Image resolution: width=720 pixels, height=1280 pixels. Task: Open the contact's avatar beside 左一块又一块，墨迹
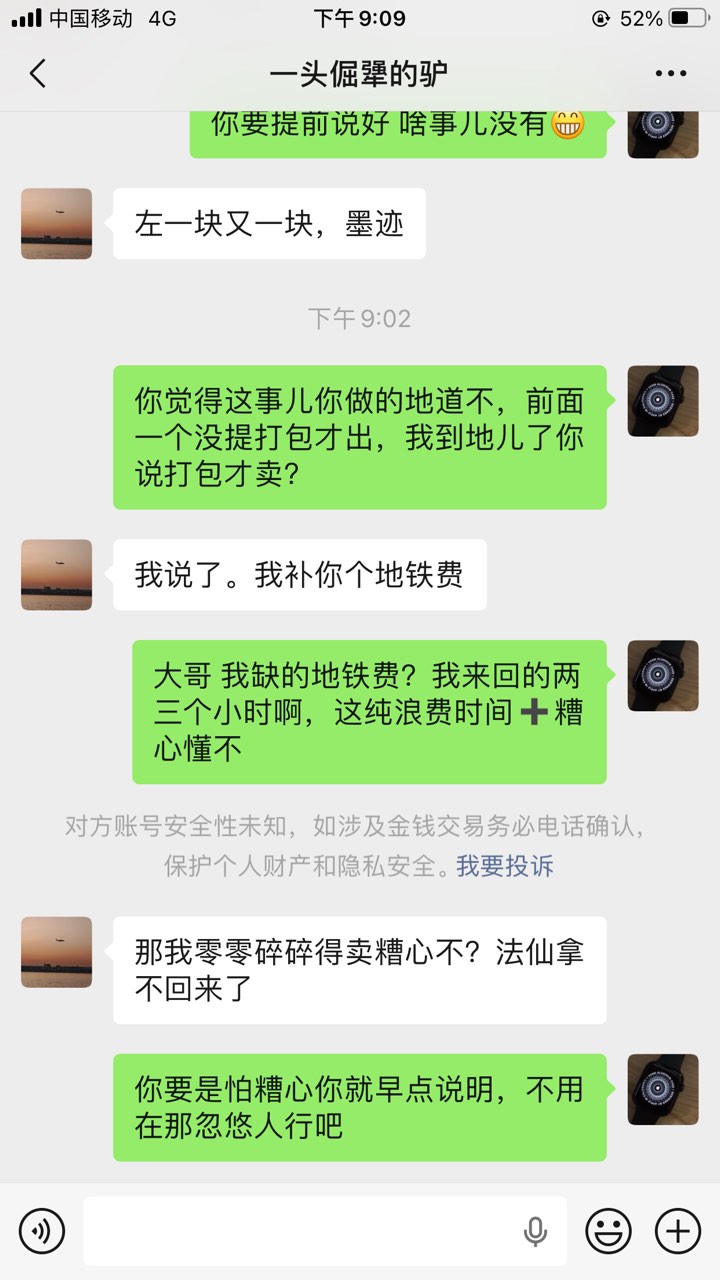pyautogui.click(x=57, y=224)
